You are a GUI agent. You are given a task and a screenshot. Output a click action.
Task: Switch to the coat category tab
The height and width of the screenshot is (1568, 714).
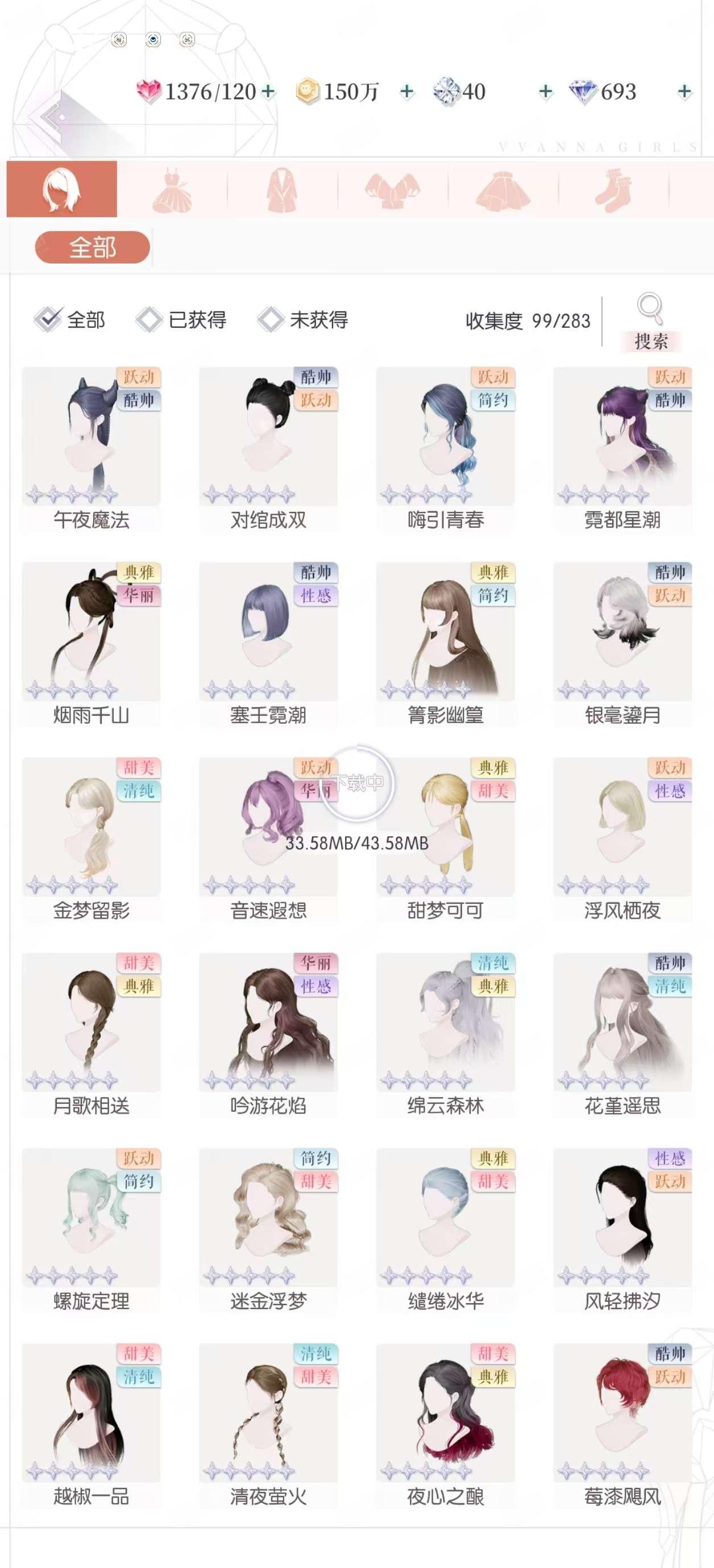tap(282, 189)
